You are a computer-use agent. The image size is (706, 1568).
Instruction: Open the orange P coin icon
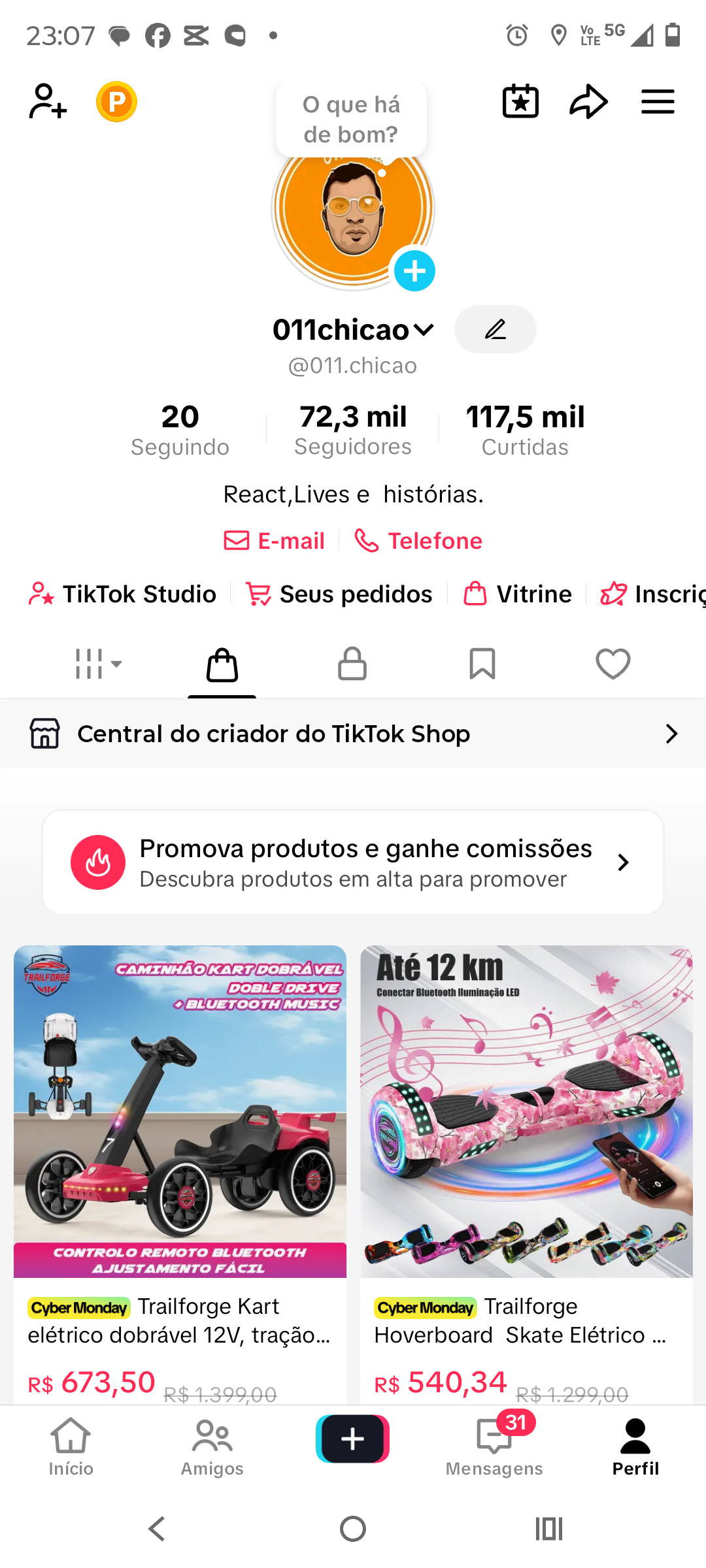point(116,102)
